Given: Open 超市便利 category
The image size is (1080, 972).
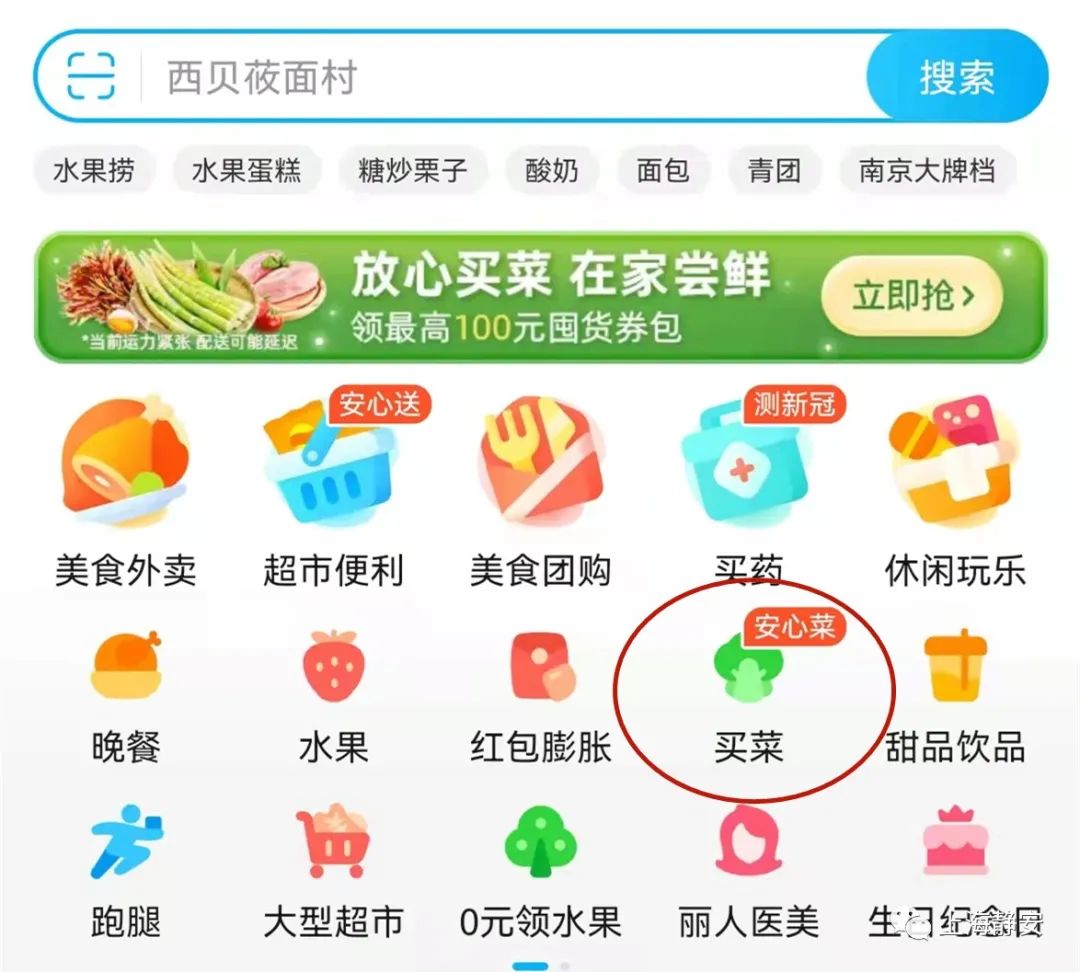Looking at the screenshot, I should [333, 490].
